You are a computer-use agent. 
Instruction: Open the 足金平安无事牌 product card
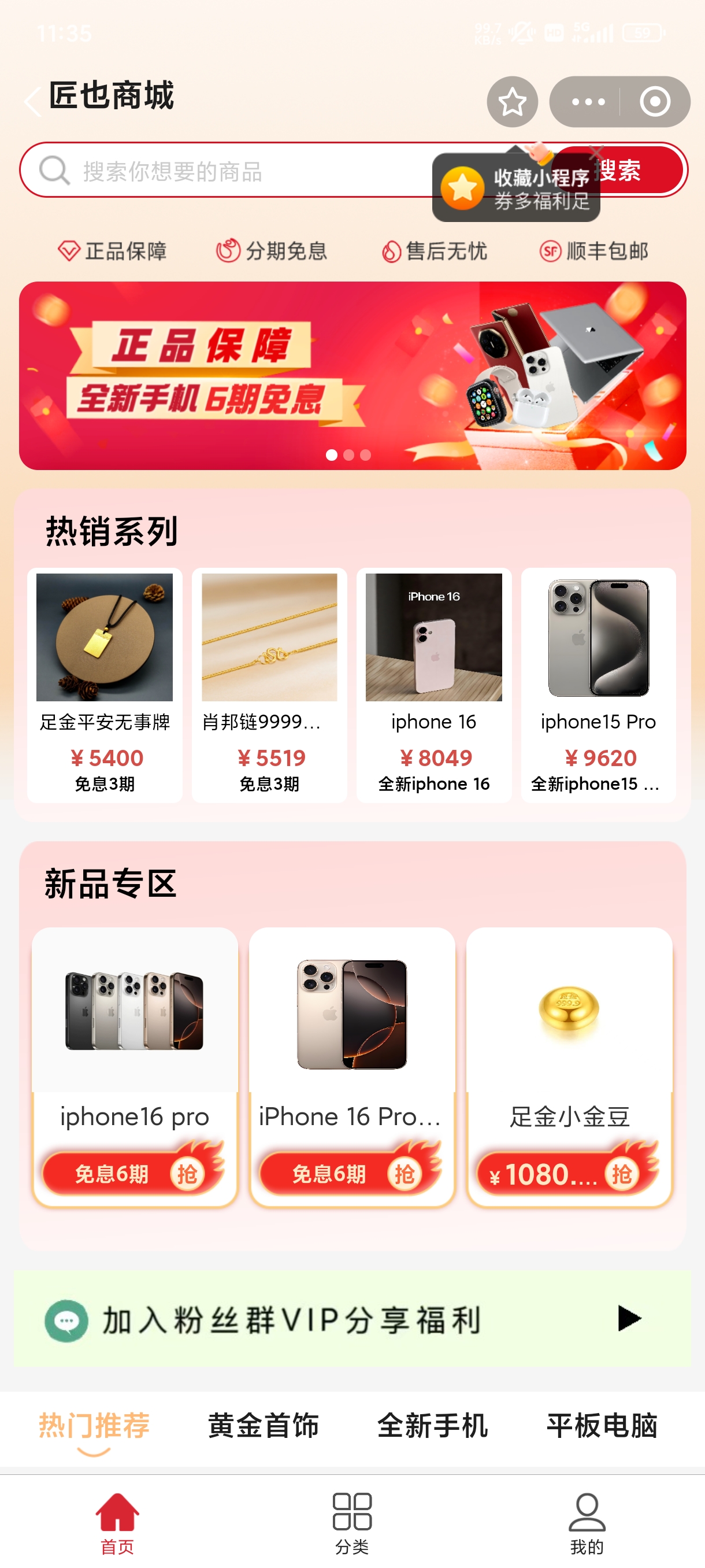pos(105,685)
